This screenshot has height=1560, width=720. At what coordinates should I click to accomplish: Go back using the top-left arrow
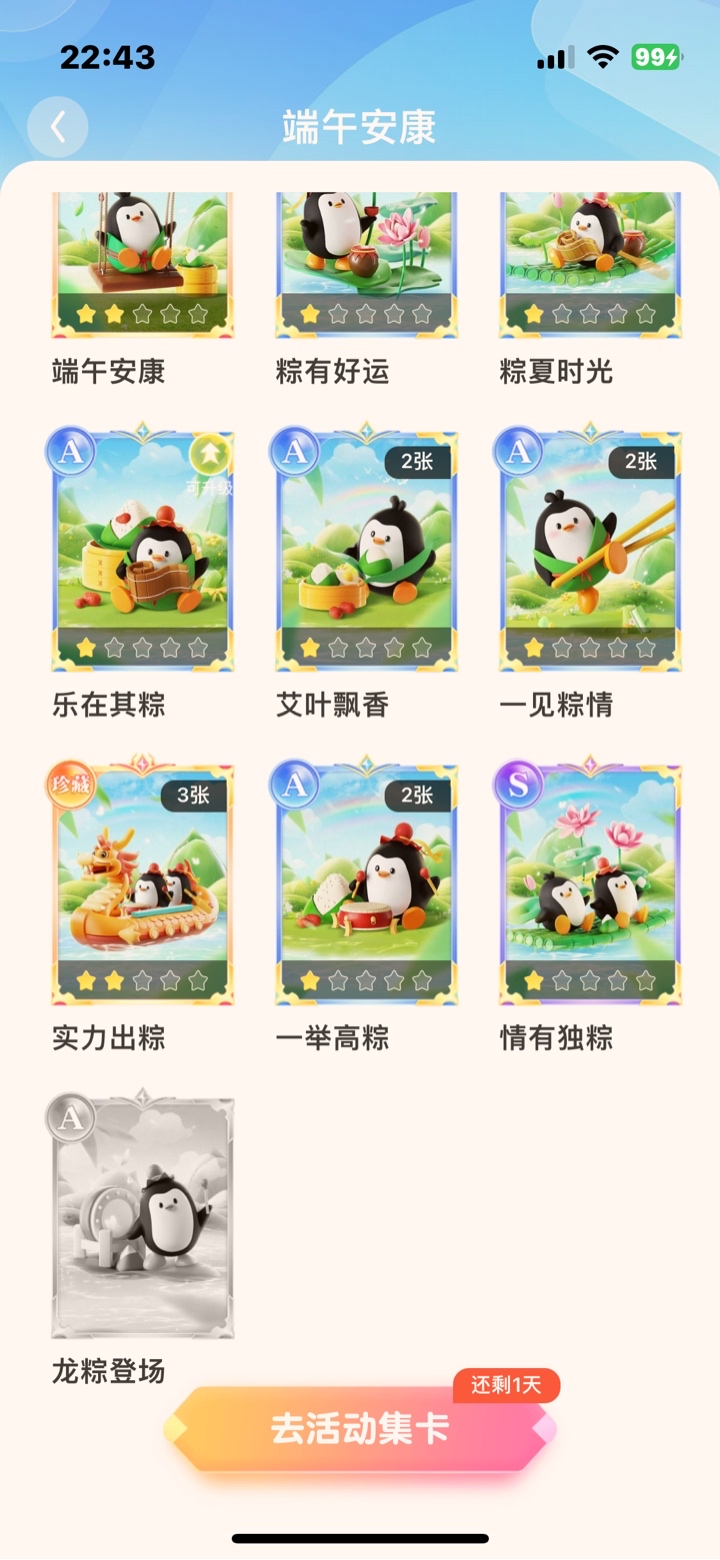tap(58, 127)
